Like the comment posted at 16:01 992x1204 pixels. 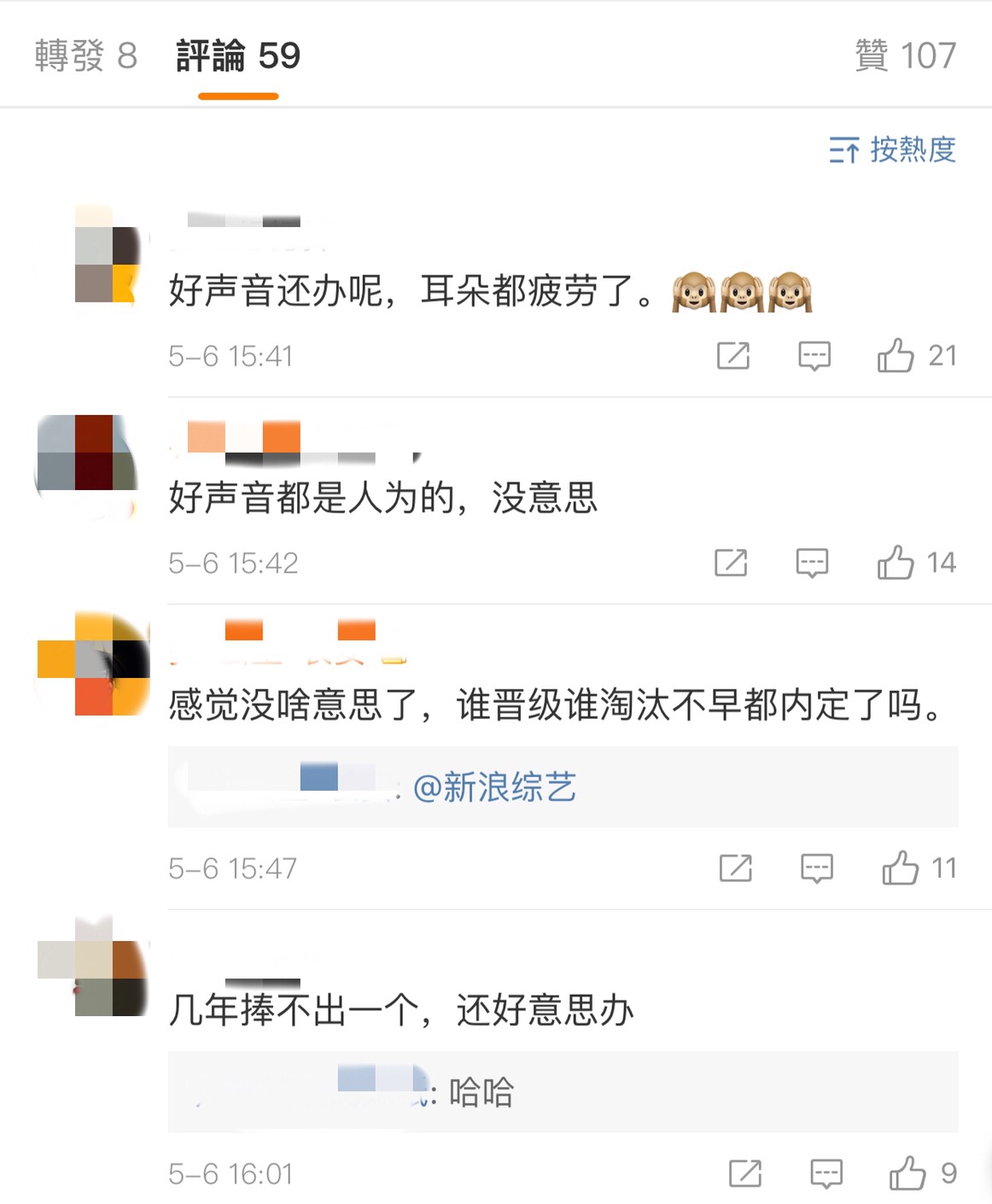pos(907,1173)
